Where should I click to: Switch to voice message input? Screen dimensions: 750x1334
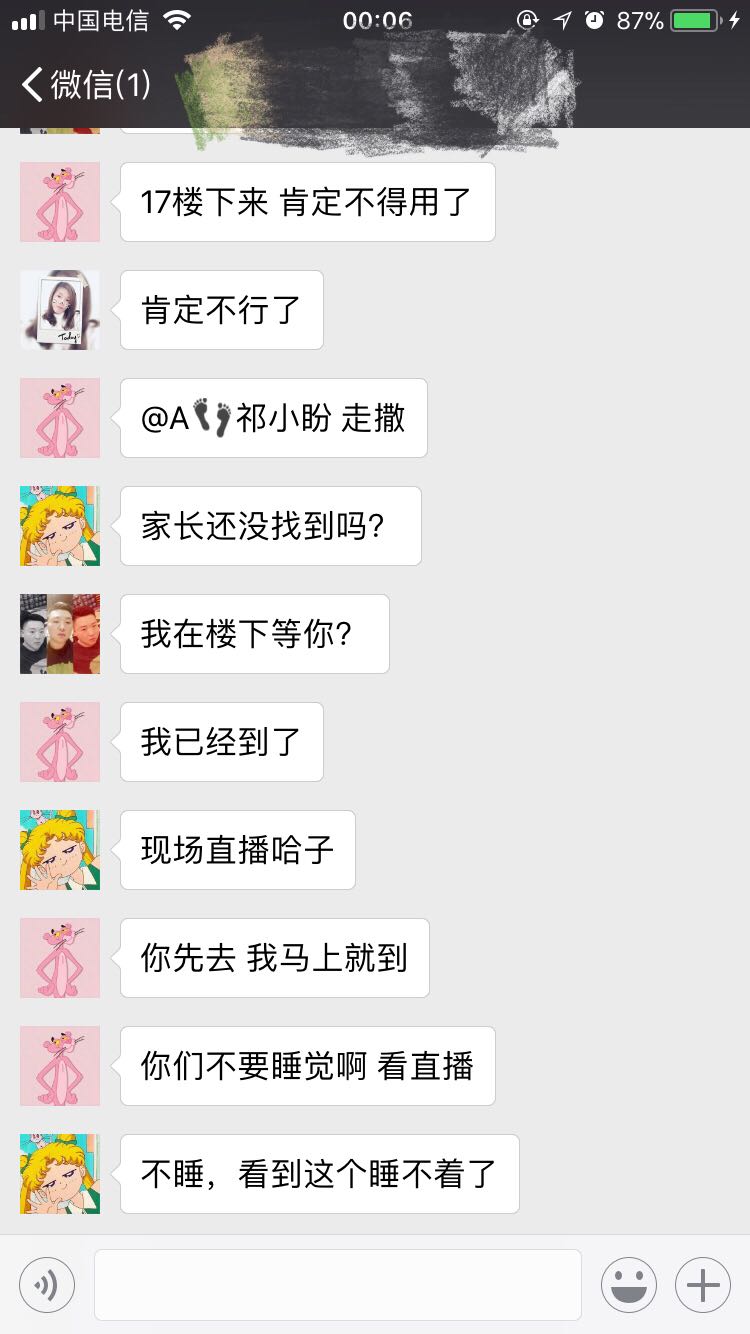click(x=46, y=1285)
